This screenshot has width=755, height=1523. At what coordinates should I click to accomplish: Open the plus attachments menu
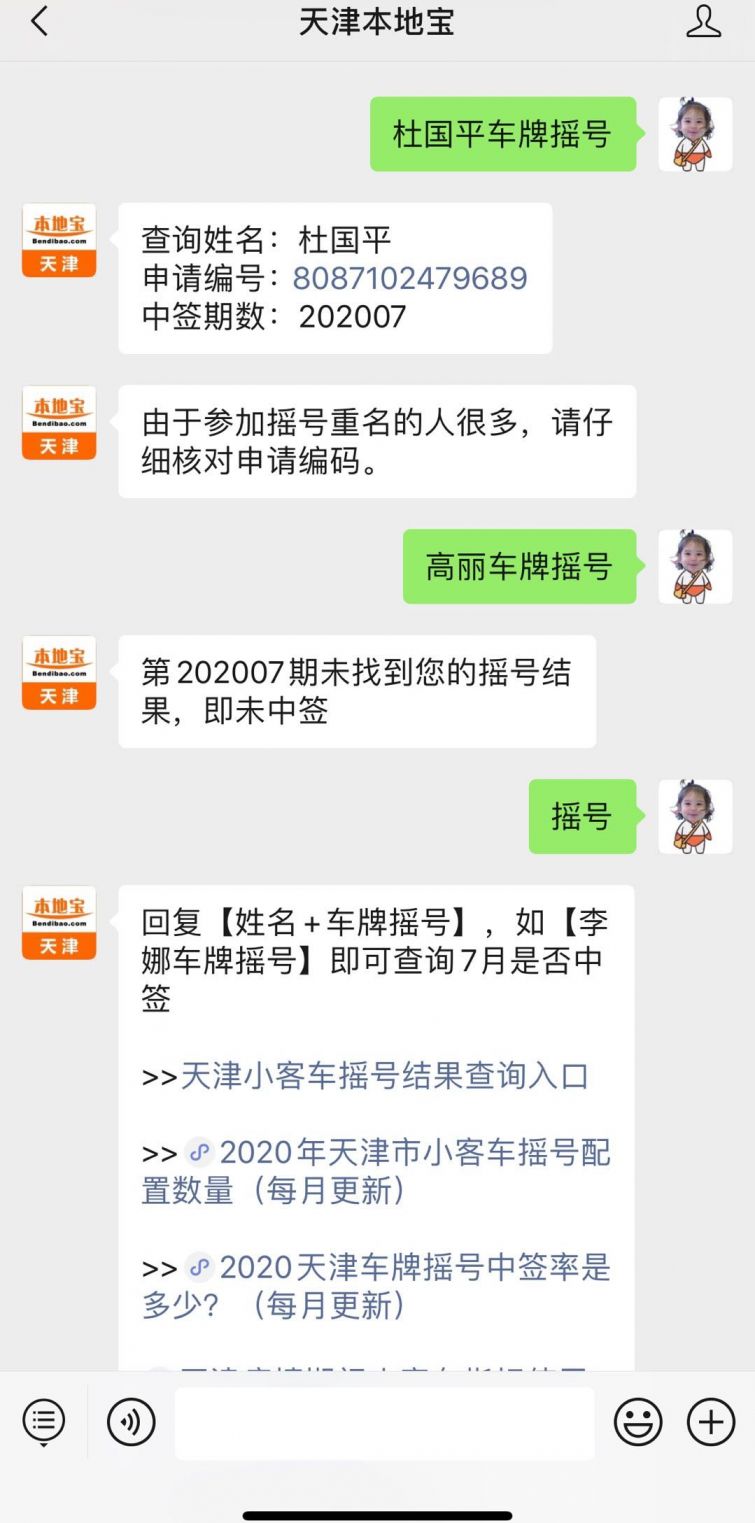point(711,1422)
